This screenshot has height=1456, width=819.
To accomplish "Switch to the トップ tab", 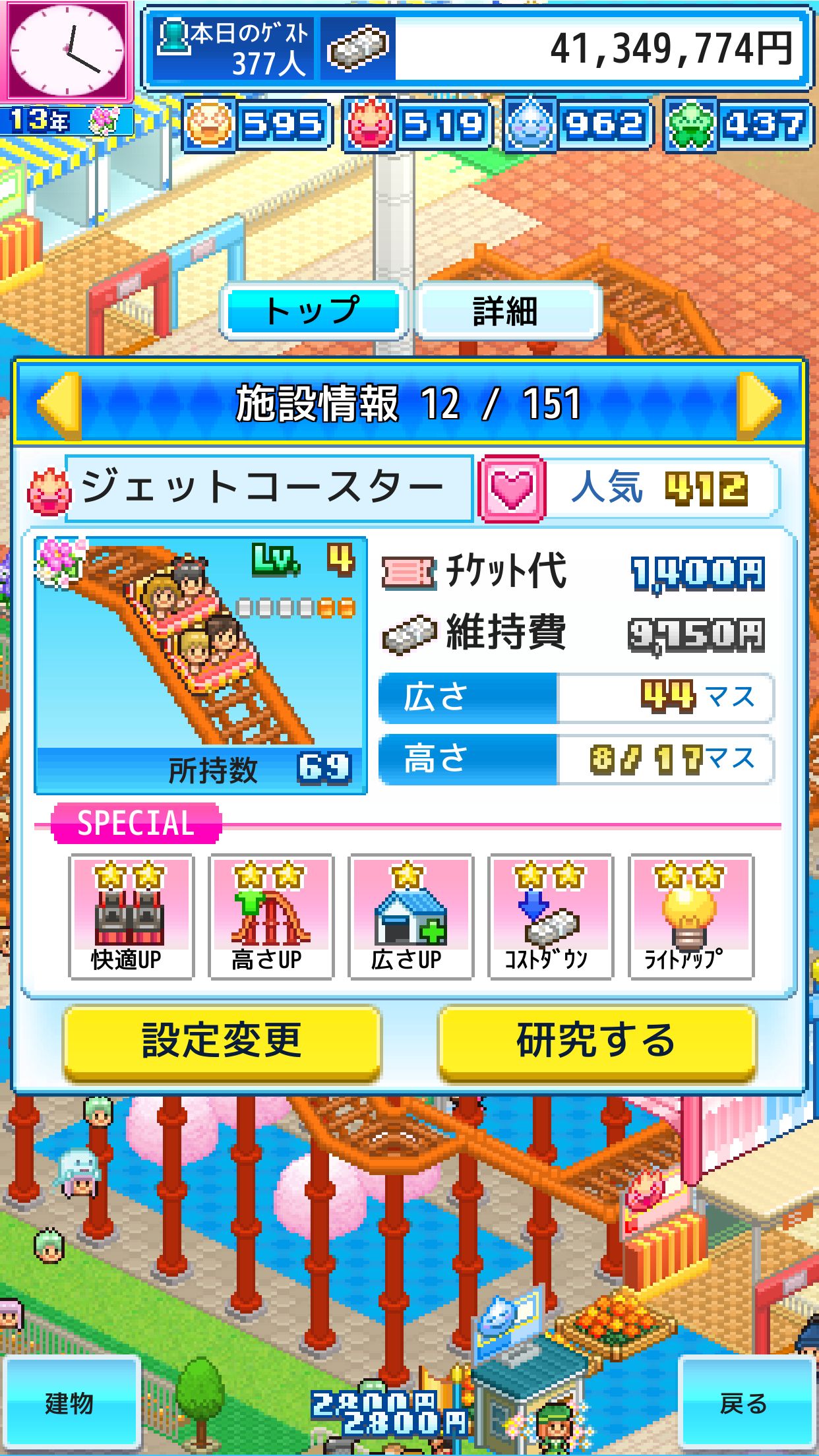I will pos(313,311).
